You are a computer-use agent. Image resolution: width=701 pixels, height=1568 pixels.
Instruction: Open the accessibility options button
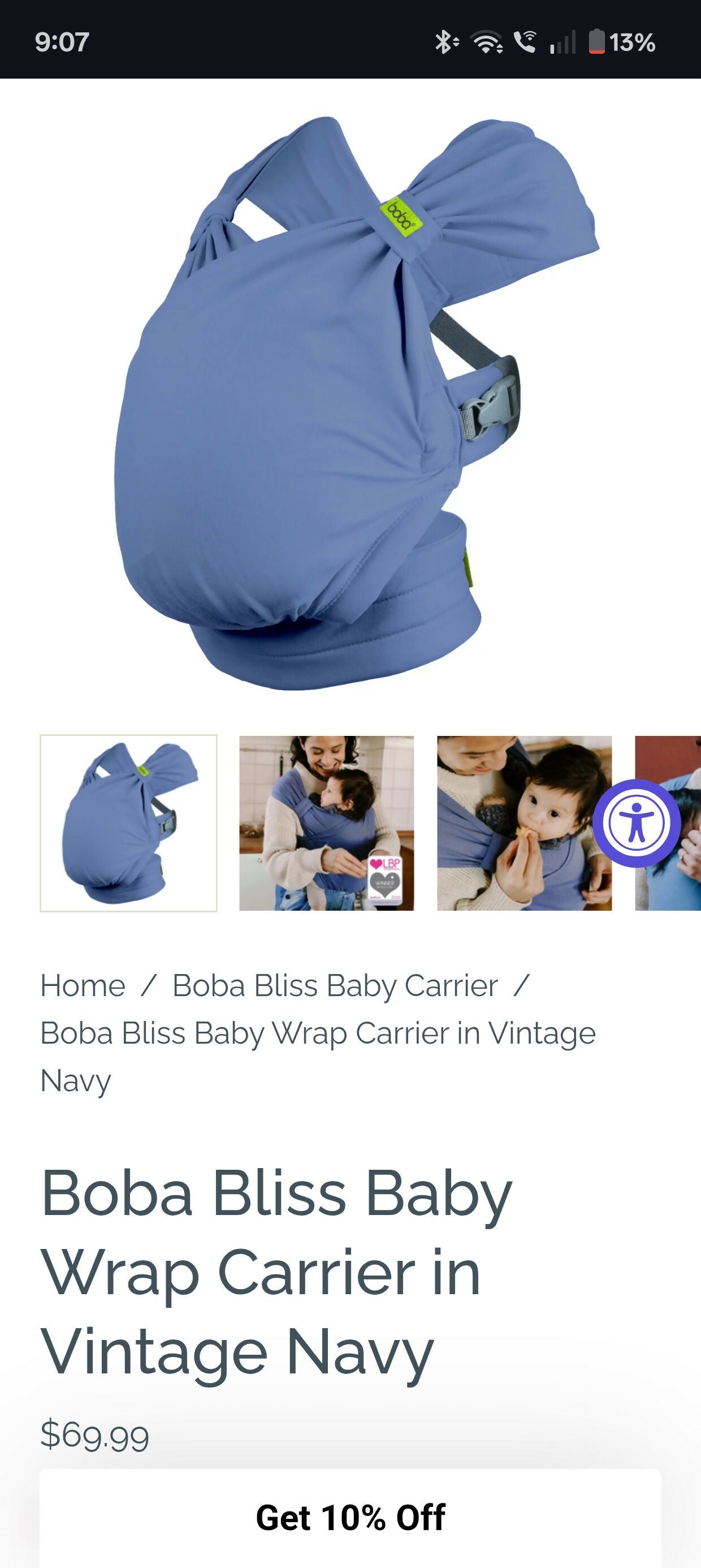(x=637, y=823)
